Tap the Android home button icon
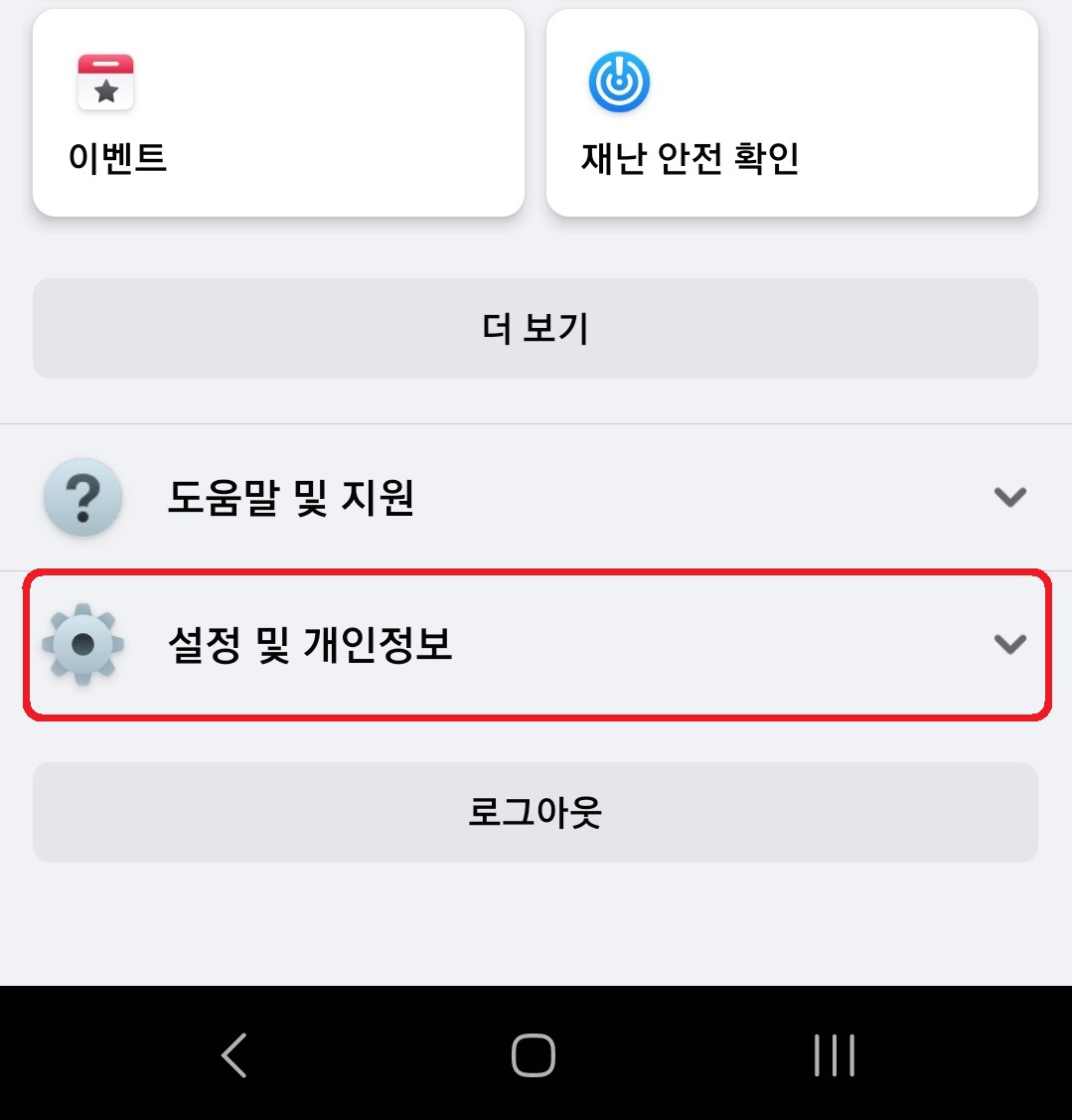Image resolution: width=1072 pixels, height=1120 pixels. [536, 1056]
